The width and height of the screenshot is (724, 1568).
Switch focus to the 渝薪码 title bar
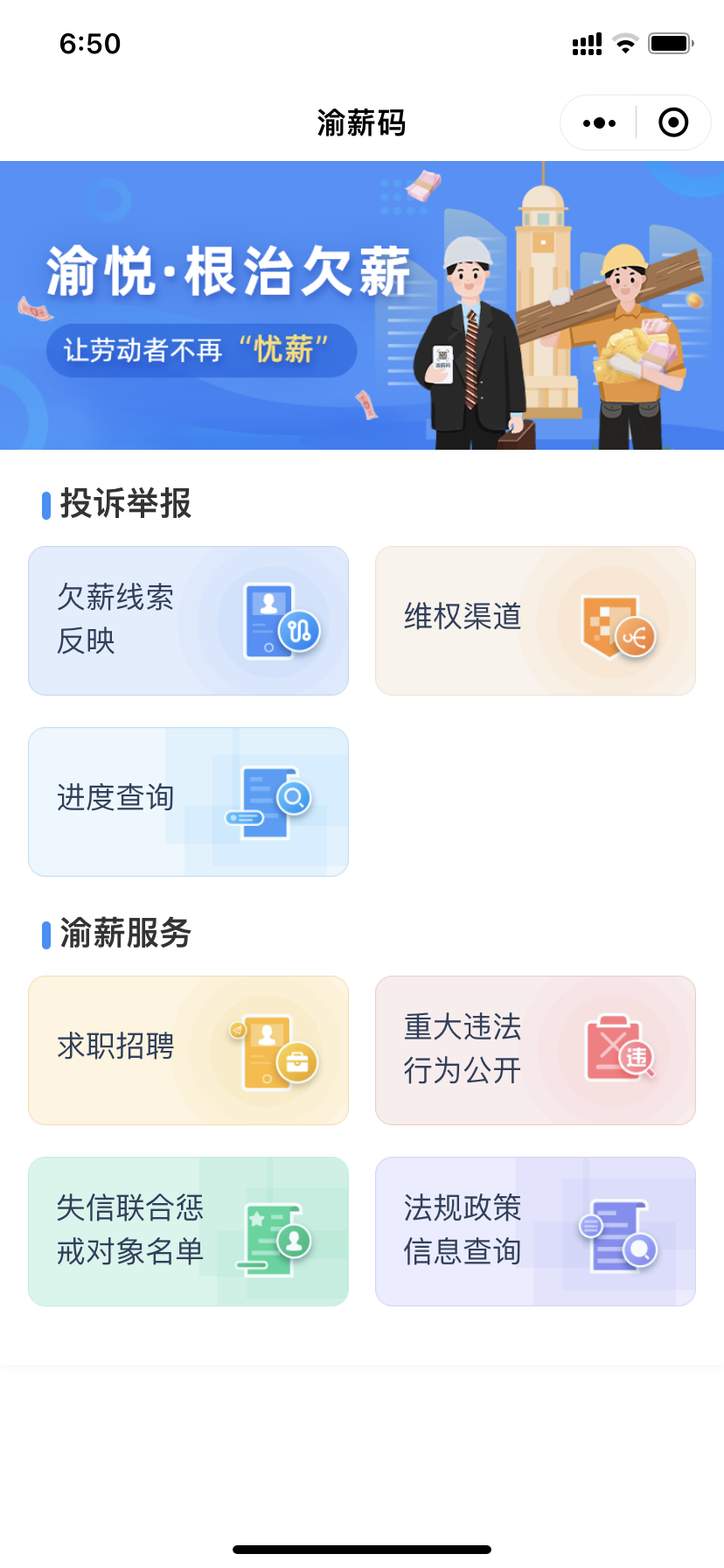(362, 122)
